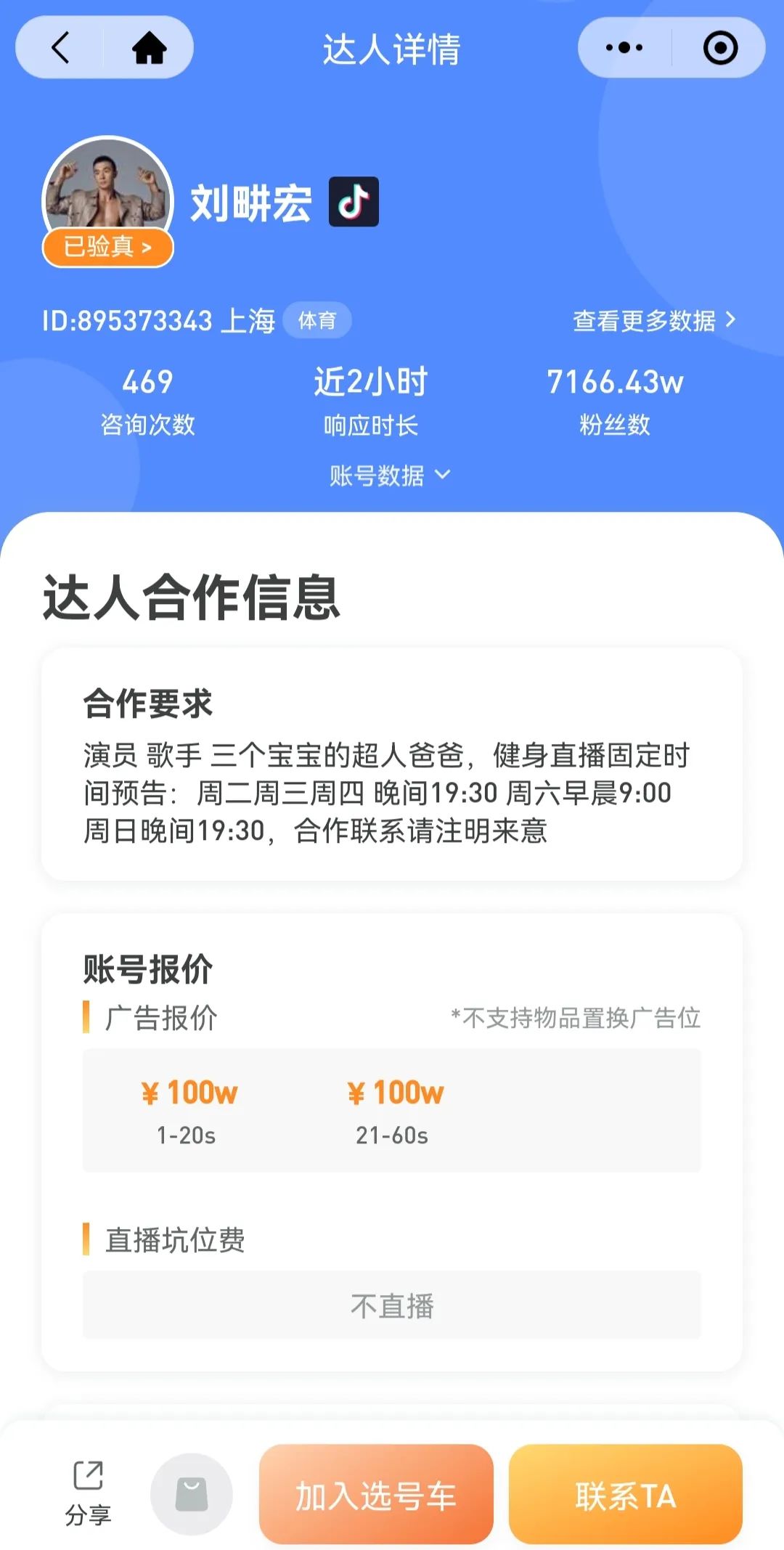784x1550 pixels.
Task: Expand the 账号数据 section
Action: (391, 476)
